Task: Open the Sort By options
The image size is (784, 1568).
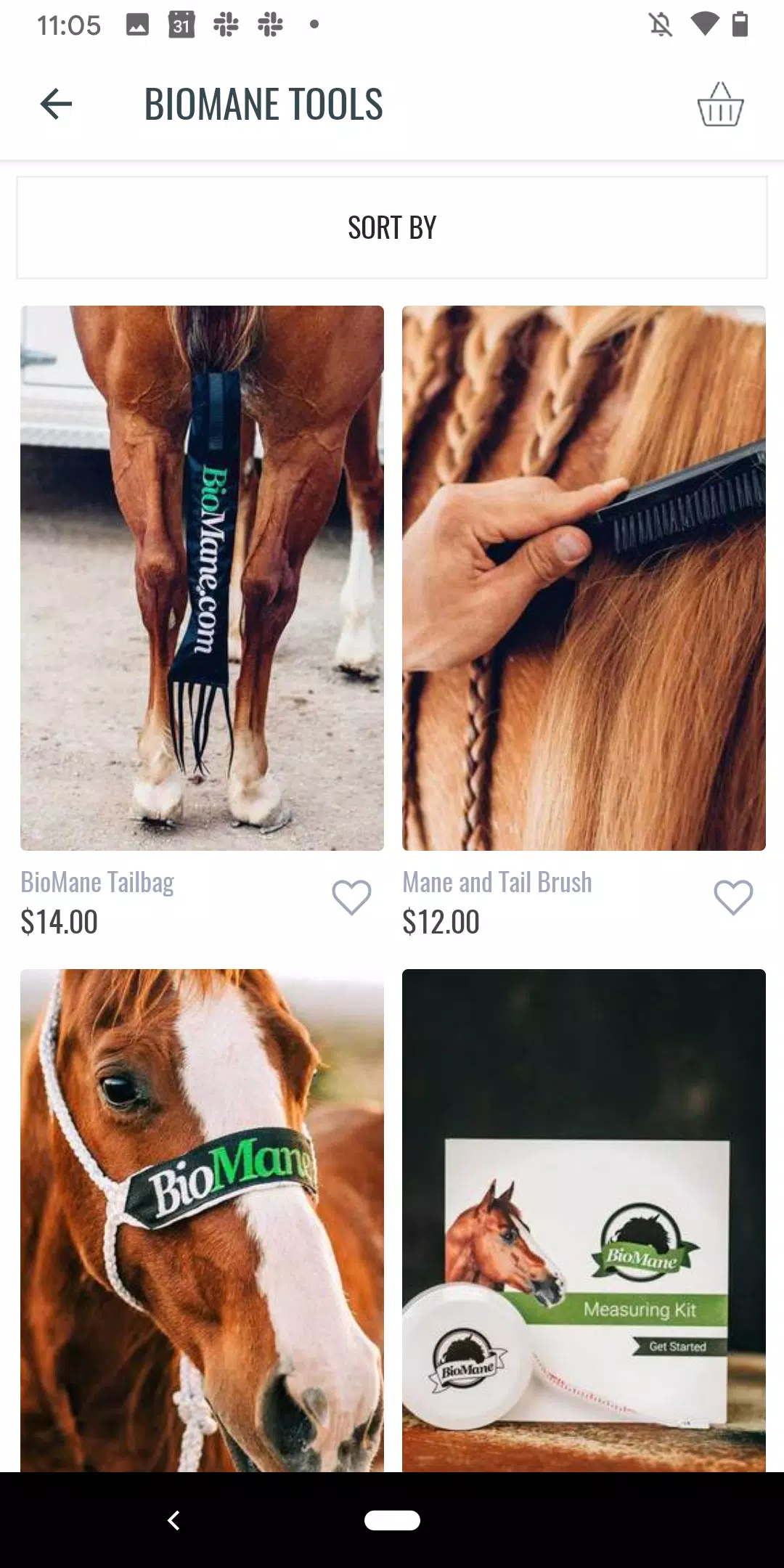Action: pos(392,227)
